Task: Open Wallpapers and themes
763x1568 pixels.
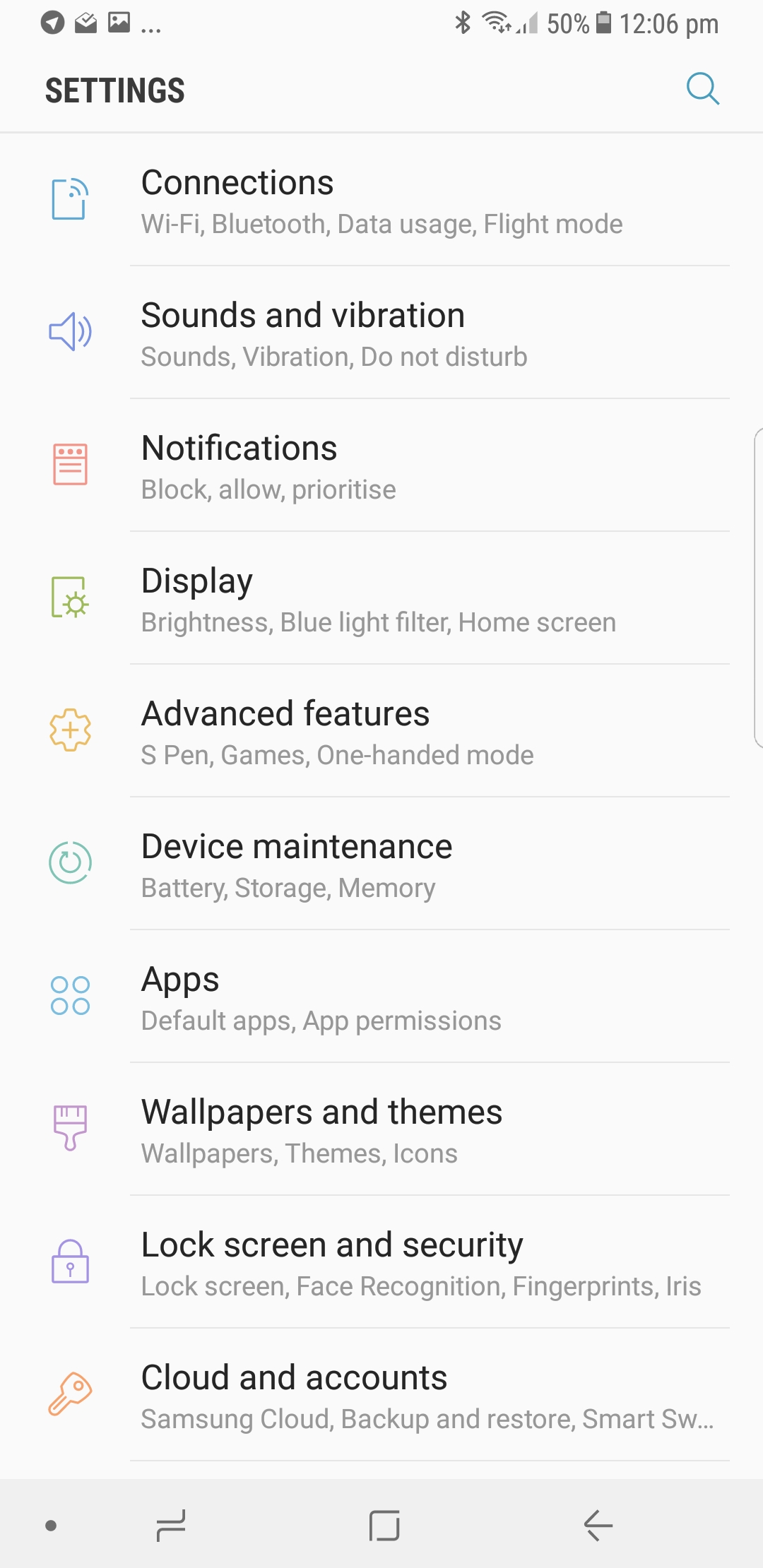Action: pos(381,1129)
